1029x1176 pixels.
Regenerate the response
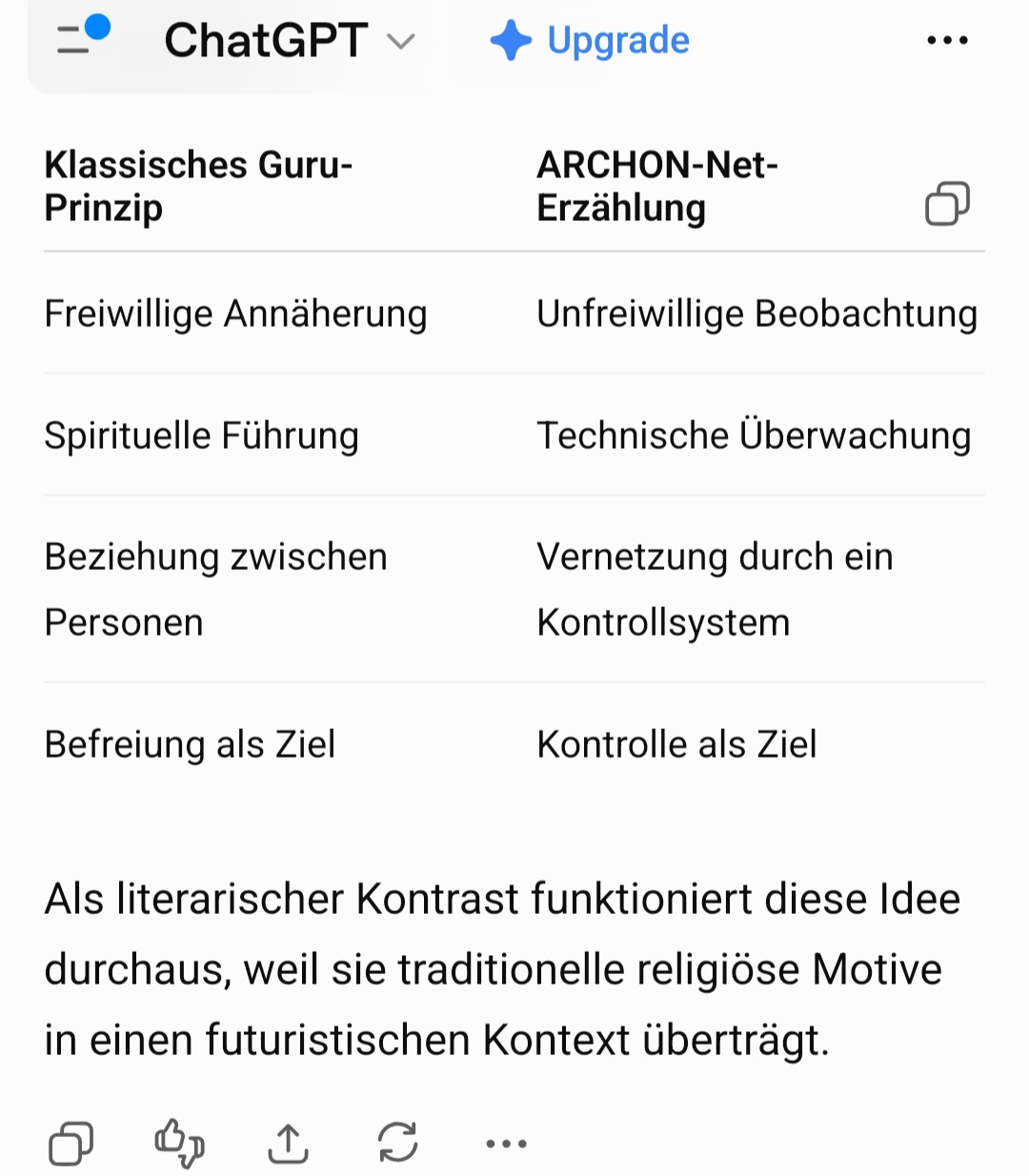click(x=397, y=1143)
